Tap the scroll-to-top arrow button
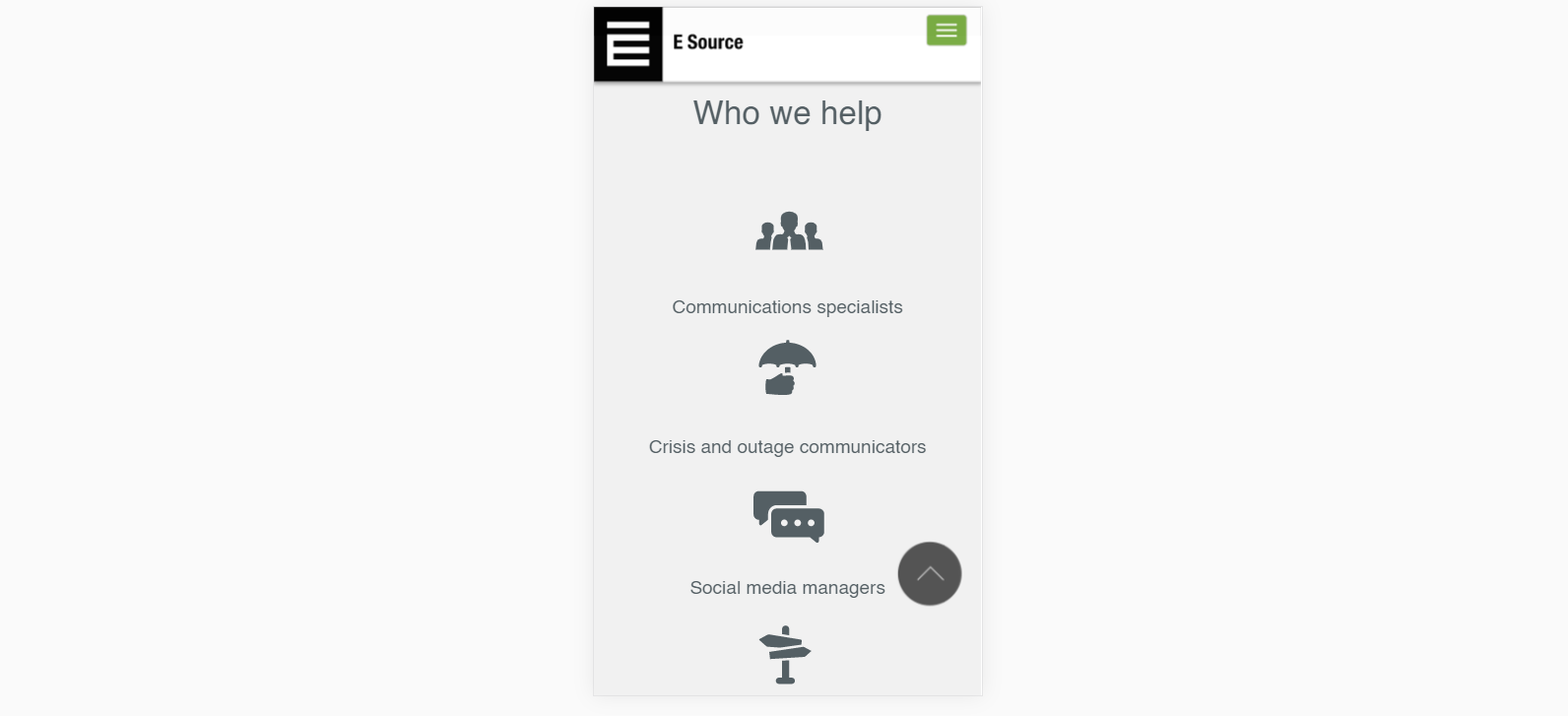This screenshot has height=716, width=1568. click(x=929, y=574)
